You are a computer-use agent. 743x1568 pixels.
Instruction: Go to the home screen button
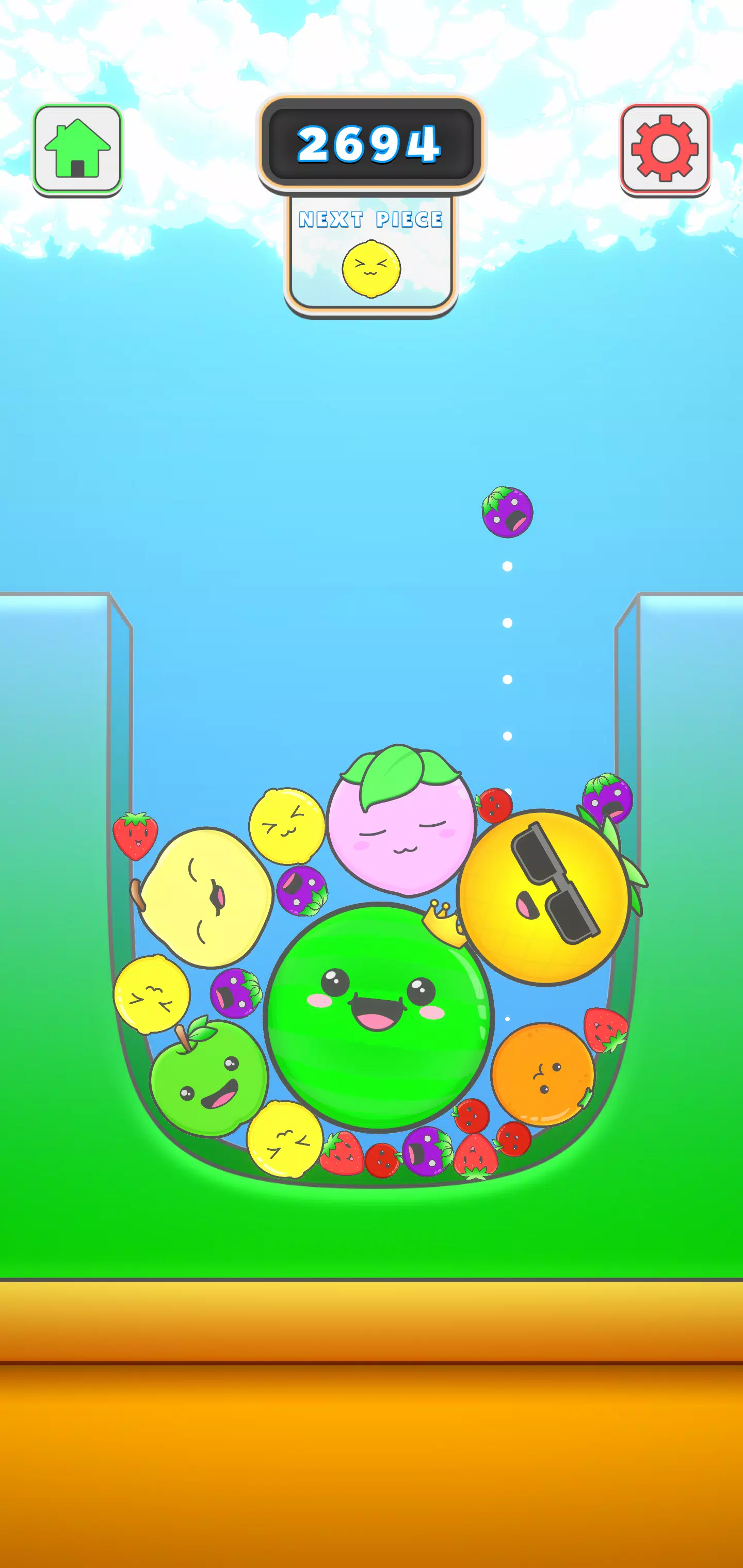77,149
